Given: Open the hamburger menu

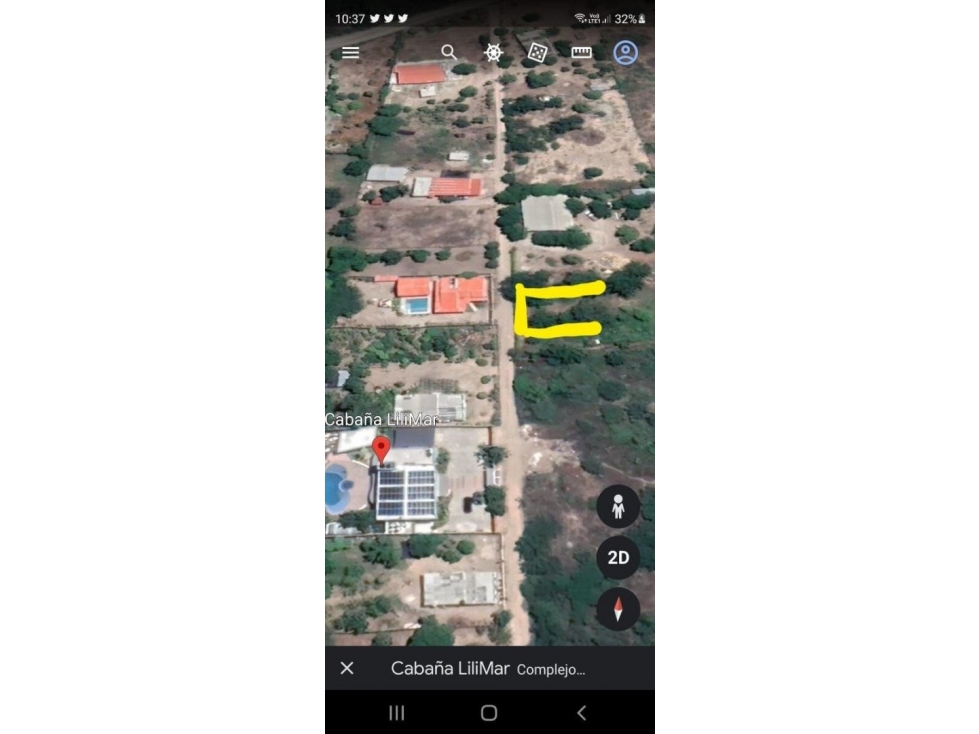Looking at the screenshot, I should [x=350, y=53].
